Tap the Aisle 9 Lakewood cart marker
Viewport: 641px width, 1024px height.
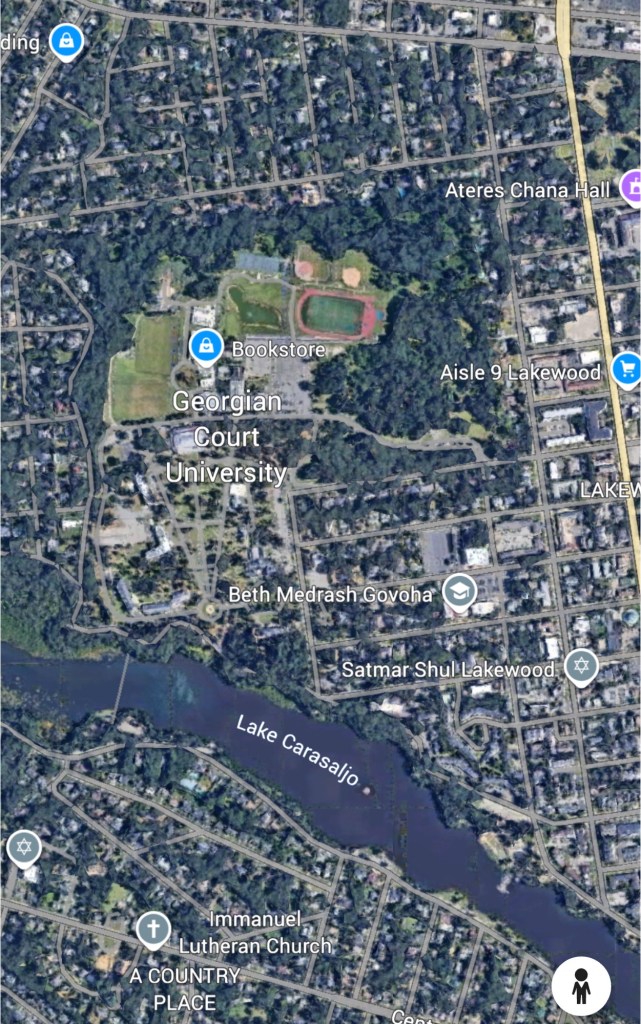[x=627, y=370]
